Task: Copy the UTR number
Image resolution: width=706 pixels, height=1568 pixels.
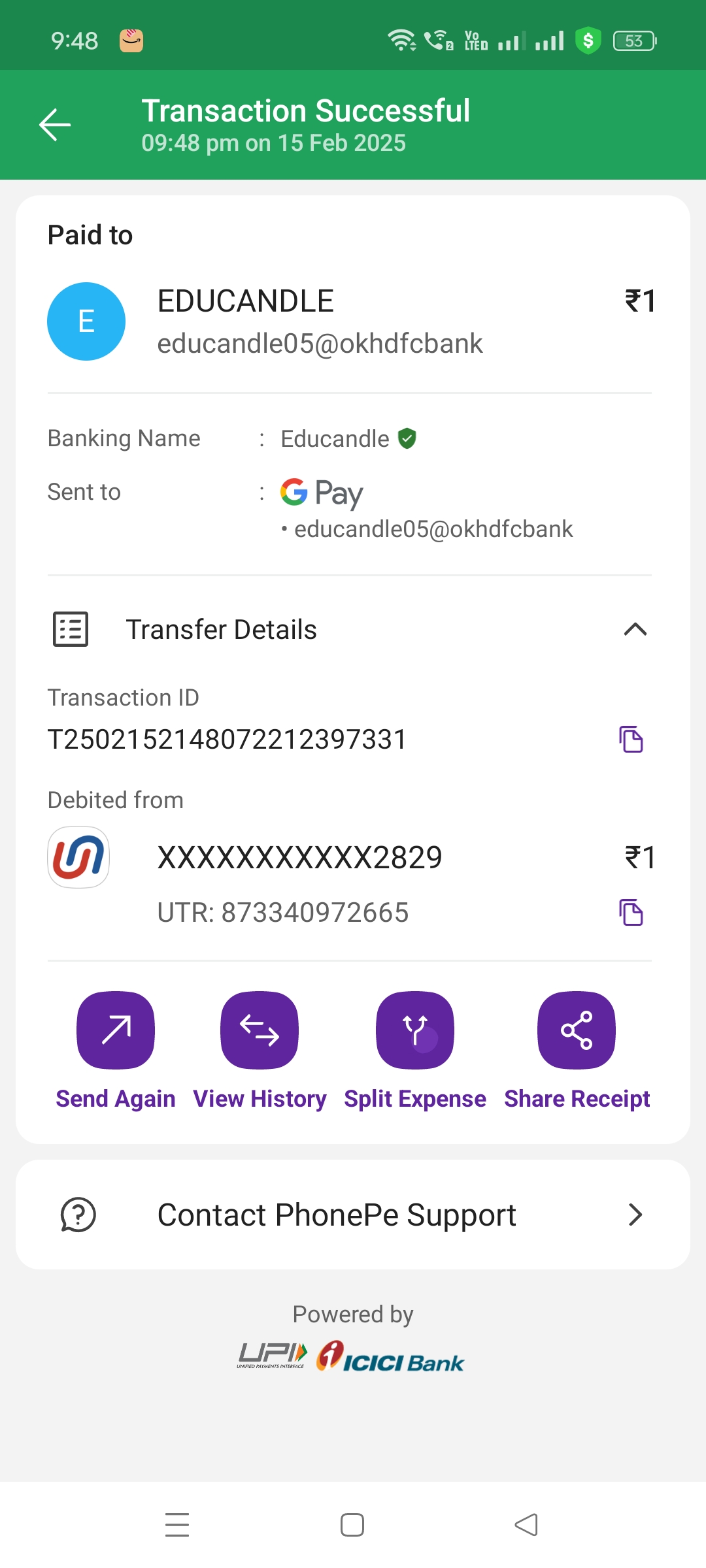Action: 631,913
